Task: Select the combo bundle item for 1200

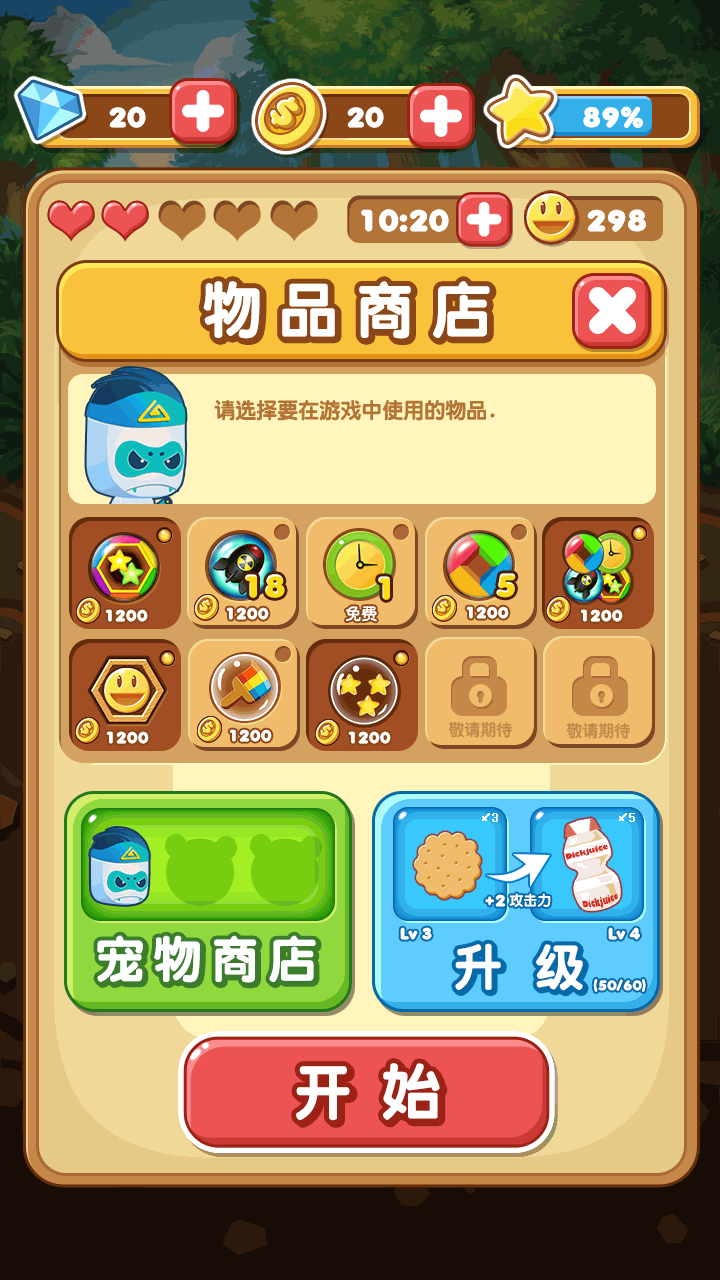Action: 598,572
